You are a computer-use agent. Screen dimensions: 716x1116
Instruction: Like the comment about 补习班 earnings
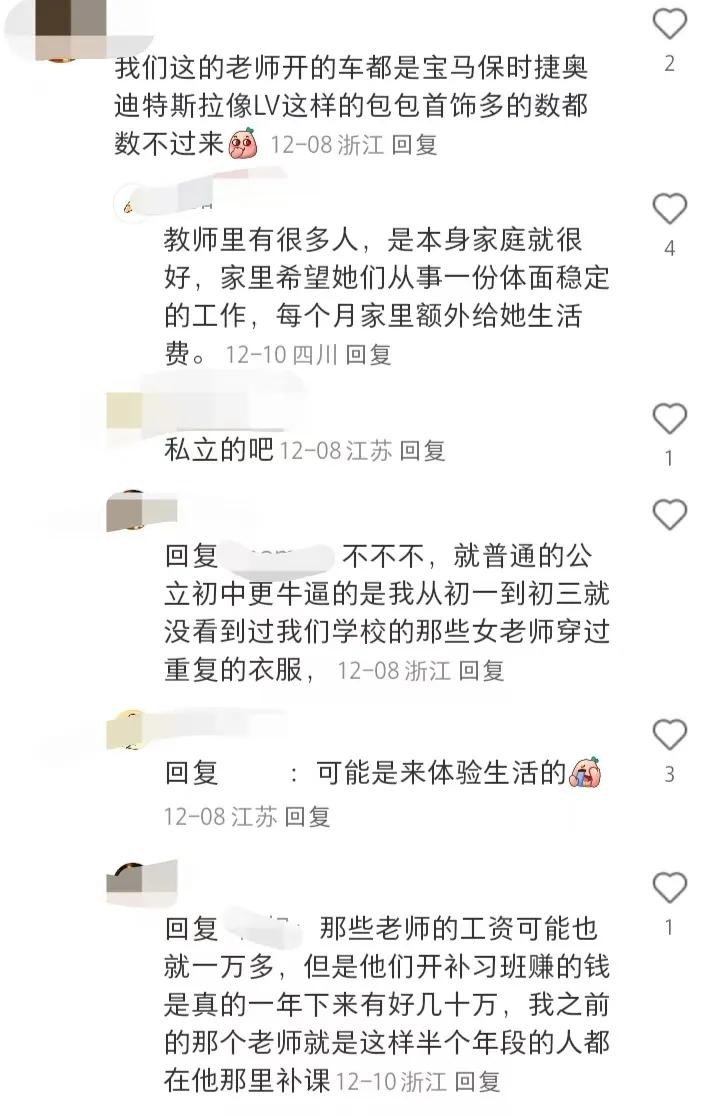coord(669,888)
